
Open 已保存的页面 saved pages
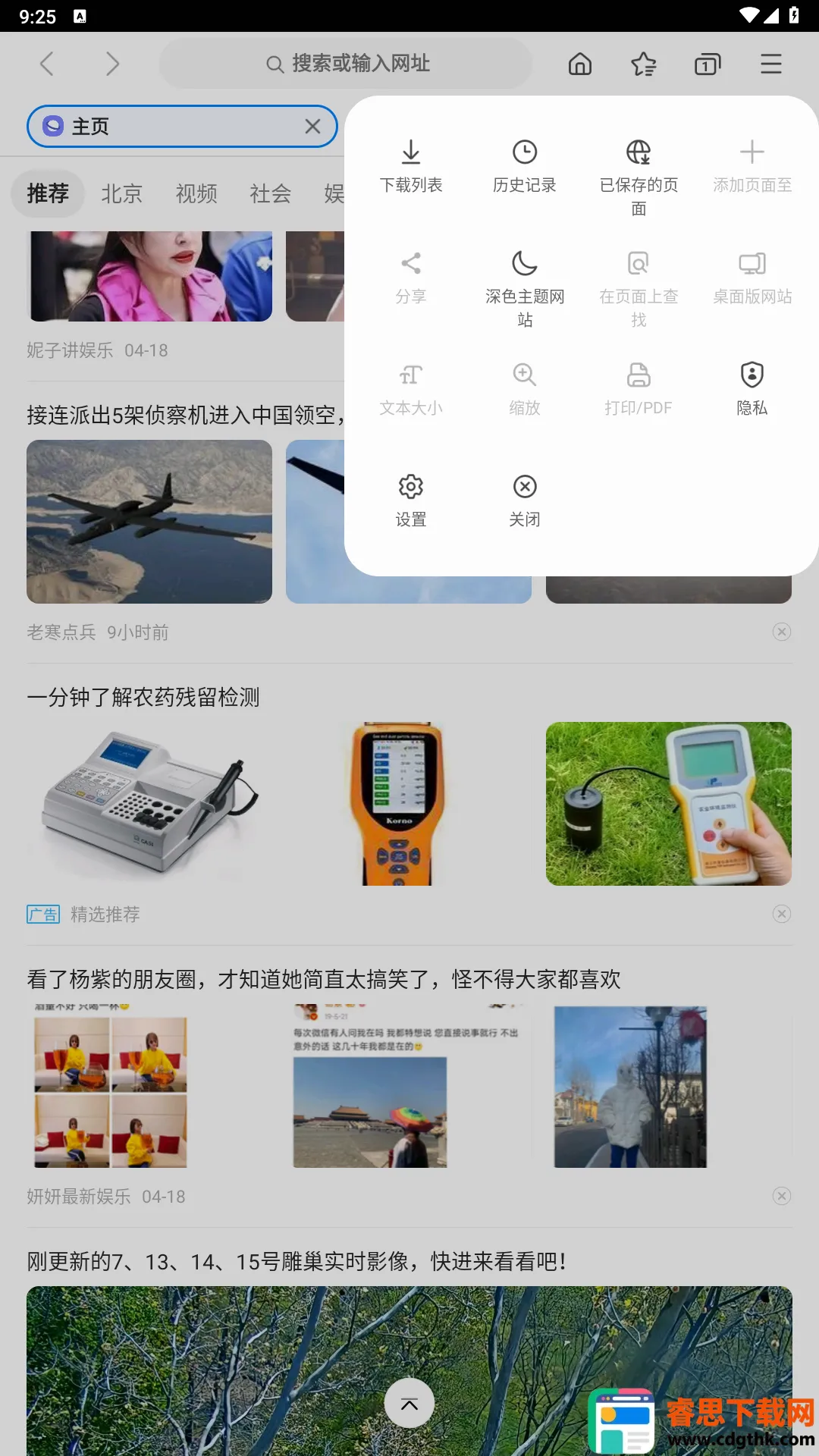coord(639,176)
